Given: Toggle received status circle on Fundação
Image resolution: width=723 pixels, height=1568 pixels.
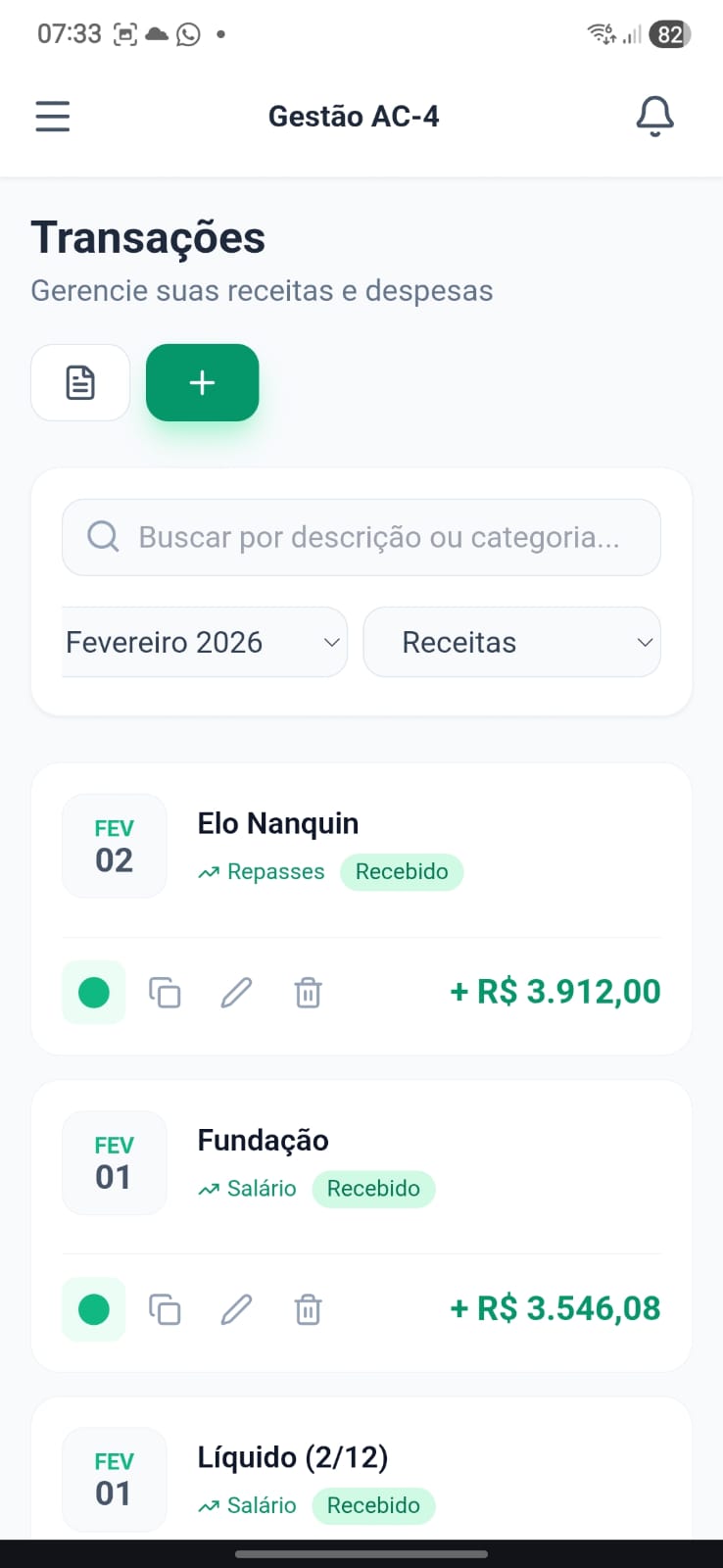Looking at the screenshot, I should pyautogui.click(x=93, y=1309).
